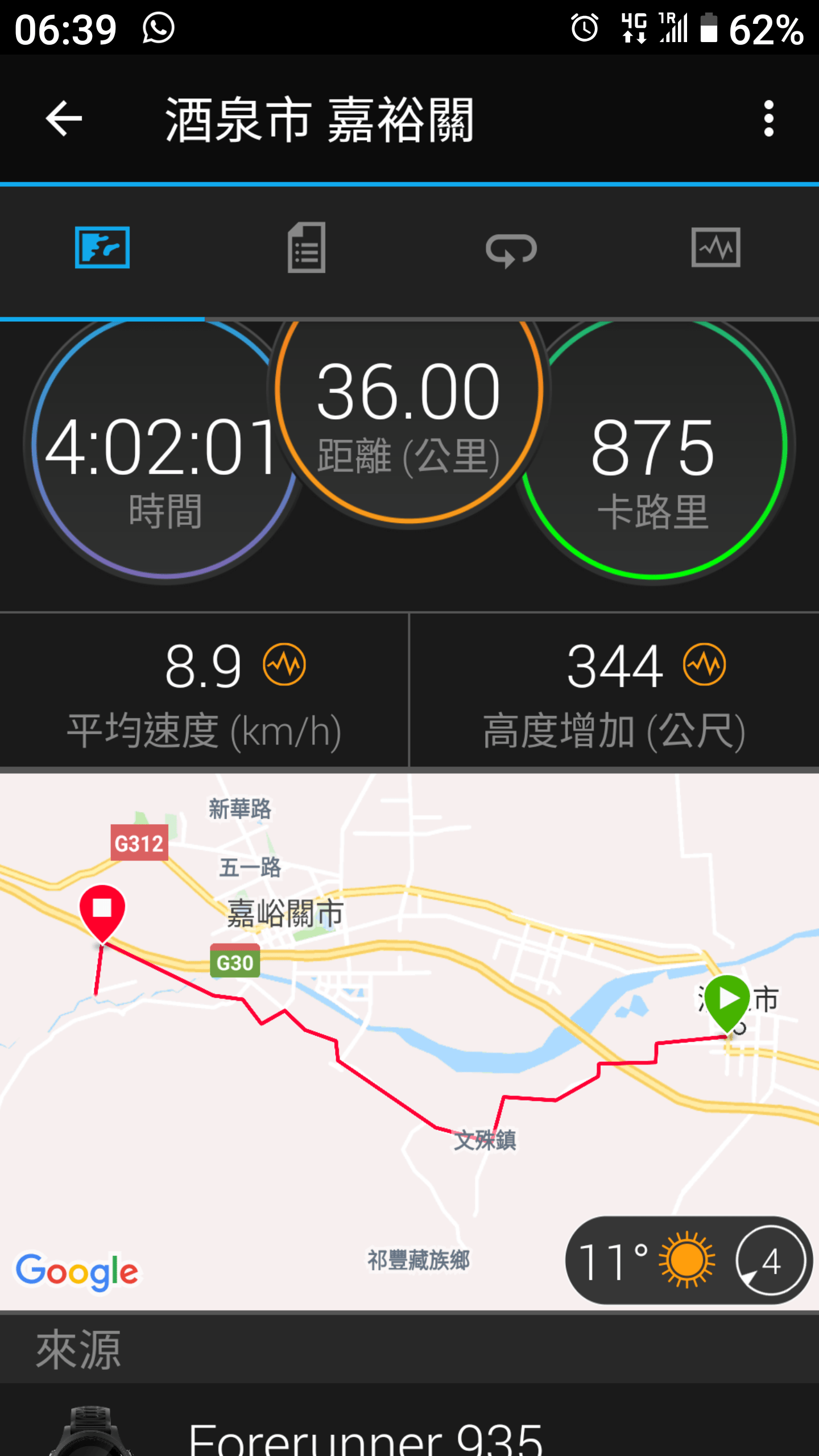Switch to the charts tab
Image resolution: width=819 pixels, height=1456 pixels.
715,247
